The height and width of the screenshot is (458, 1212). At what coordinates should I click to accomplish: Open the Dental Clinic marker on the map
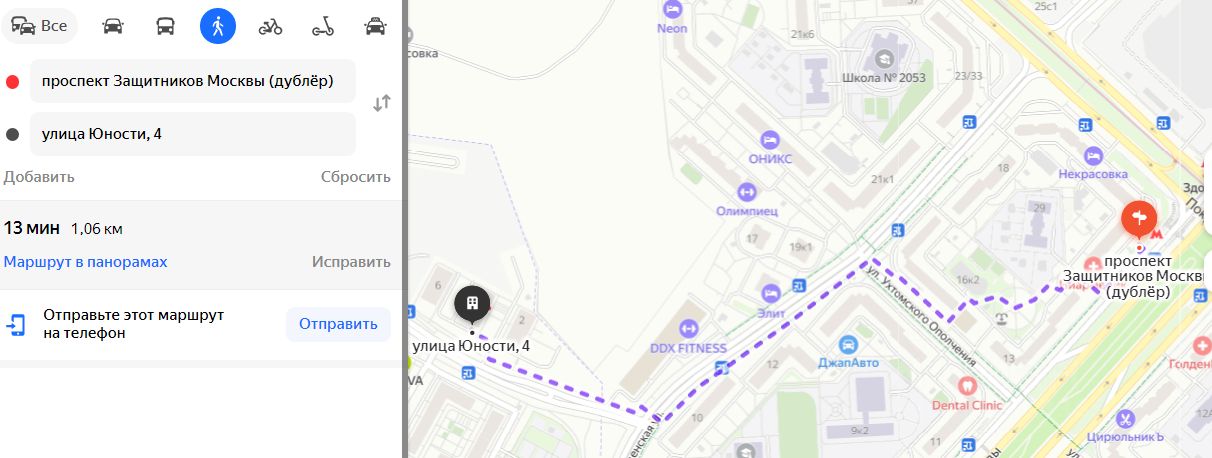tap(966, 385)
